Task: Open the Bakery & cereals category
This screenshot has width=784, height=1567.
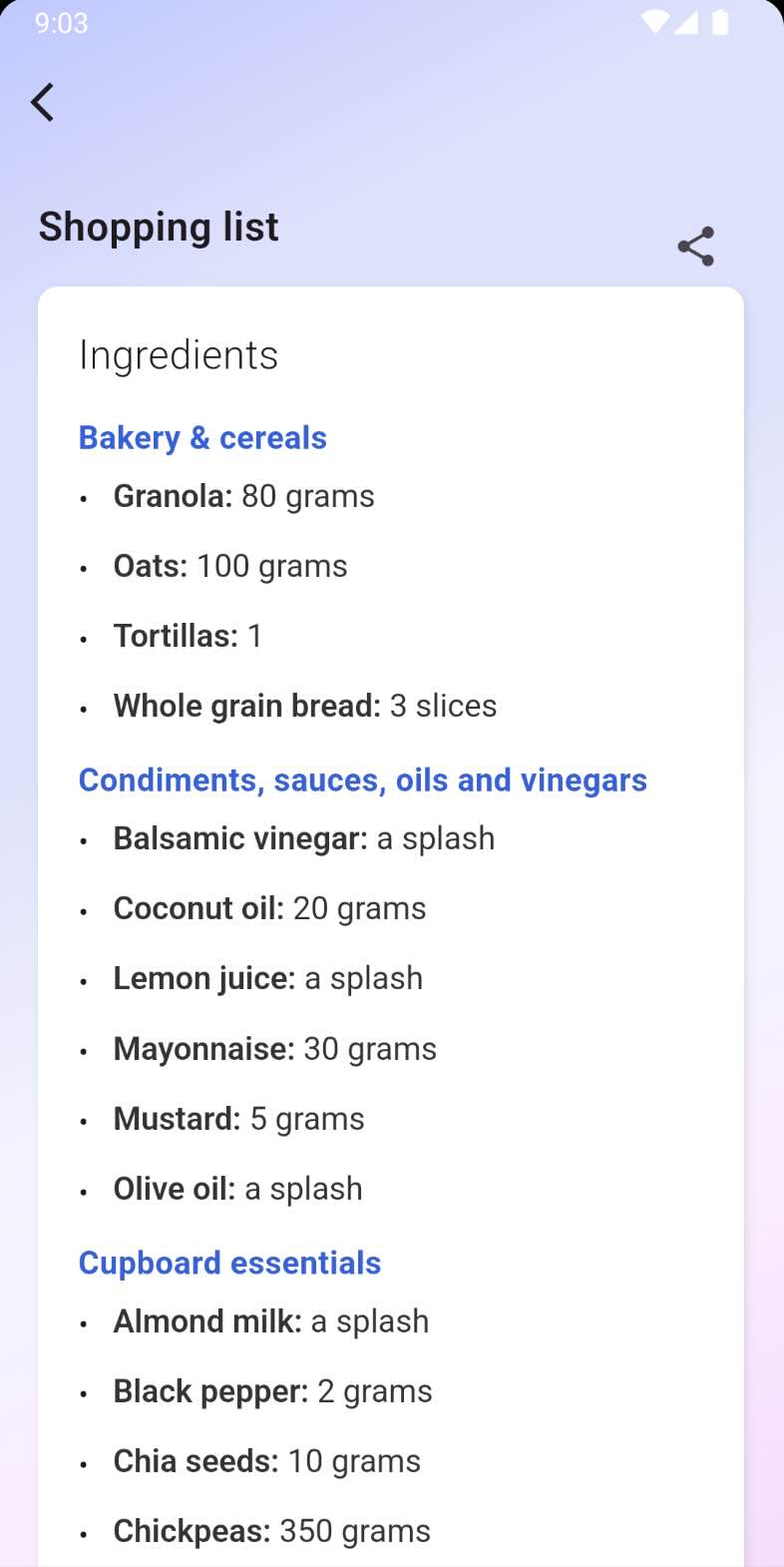Action: click(202, 437)
